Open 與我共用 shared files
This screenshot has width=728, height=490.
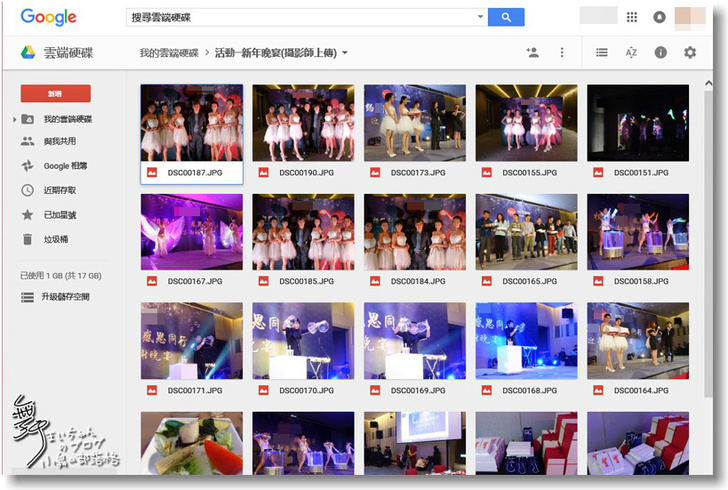58,142
